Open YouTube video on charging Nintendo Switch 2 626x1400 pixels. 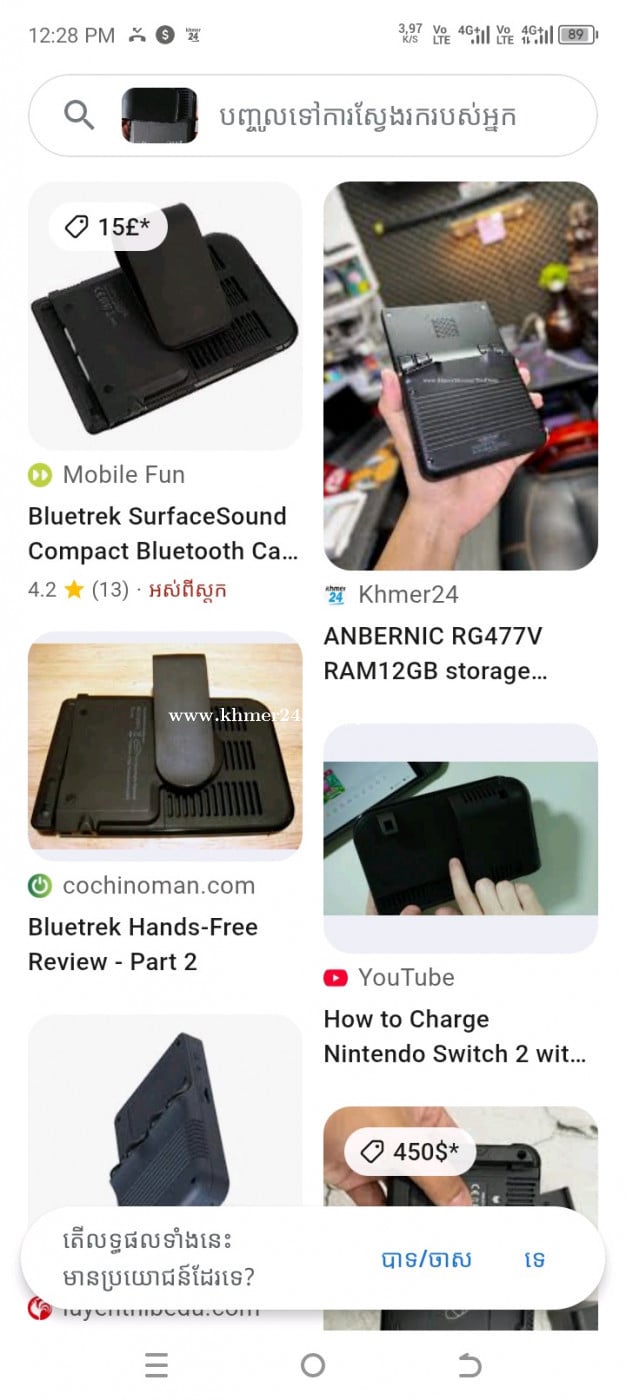(460, 838)
